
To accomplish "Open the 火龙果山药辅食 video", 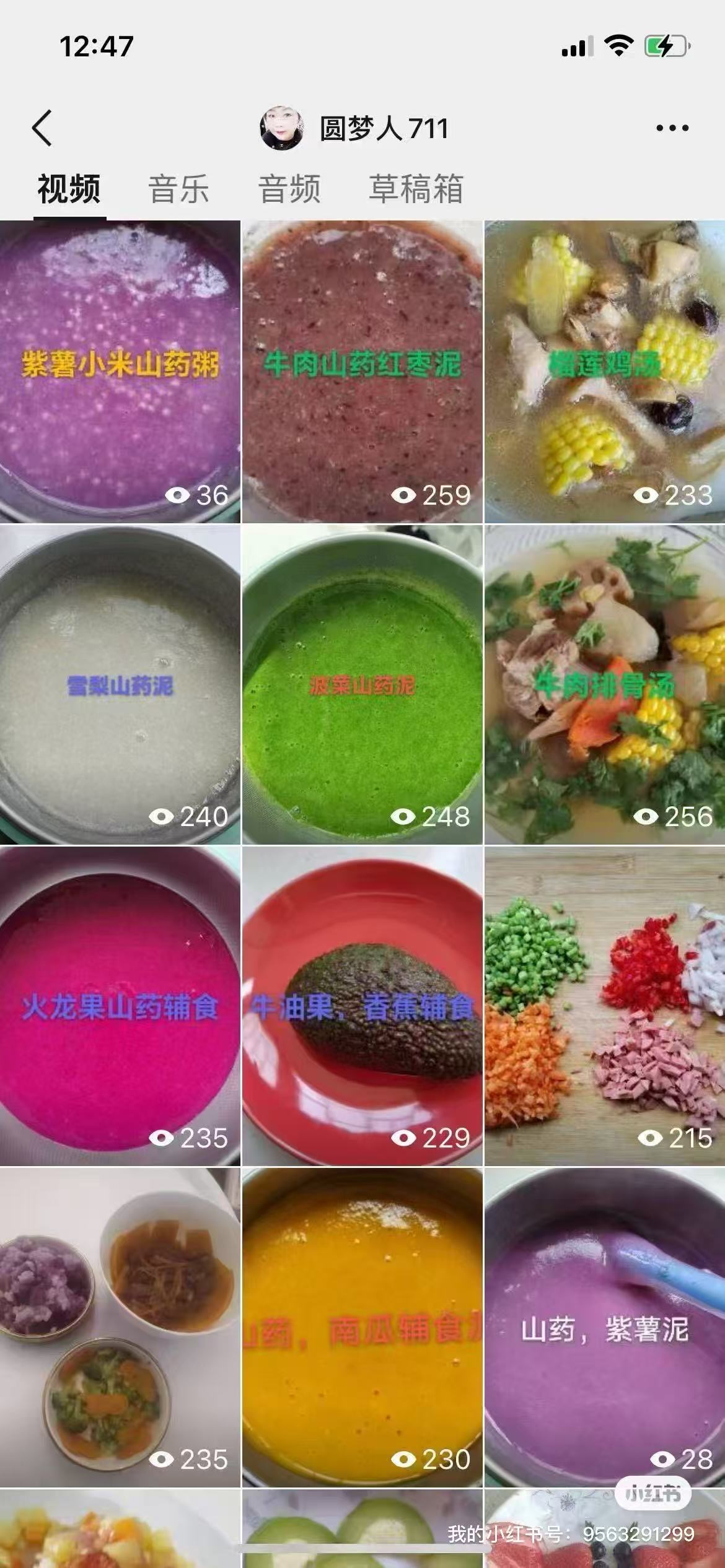I will coord(120,1006).
